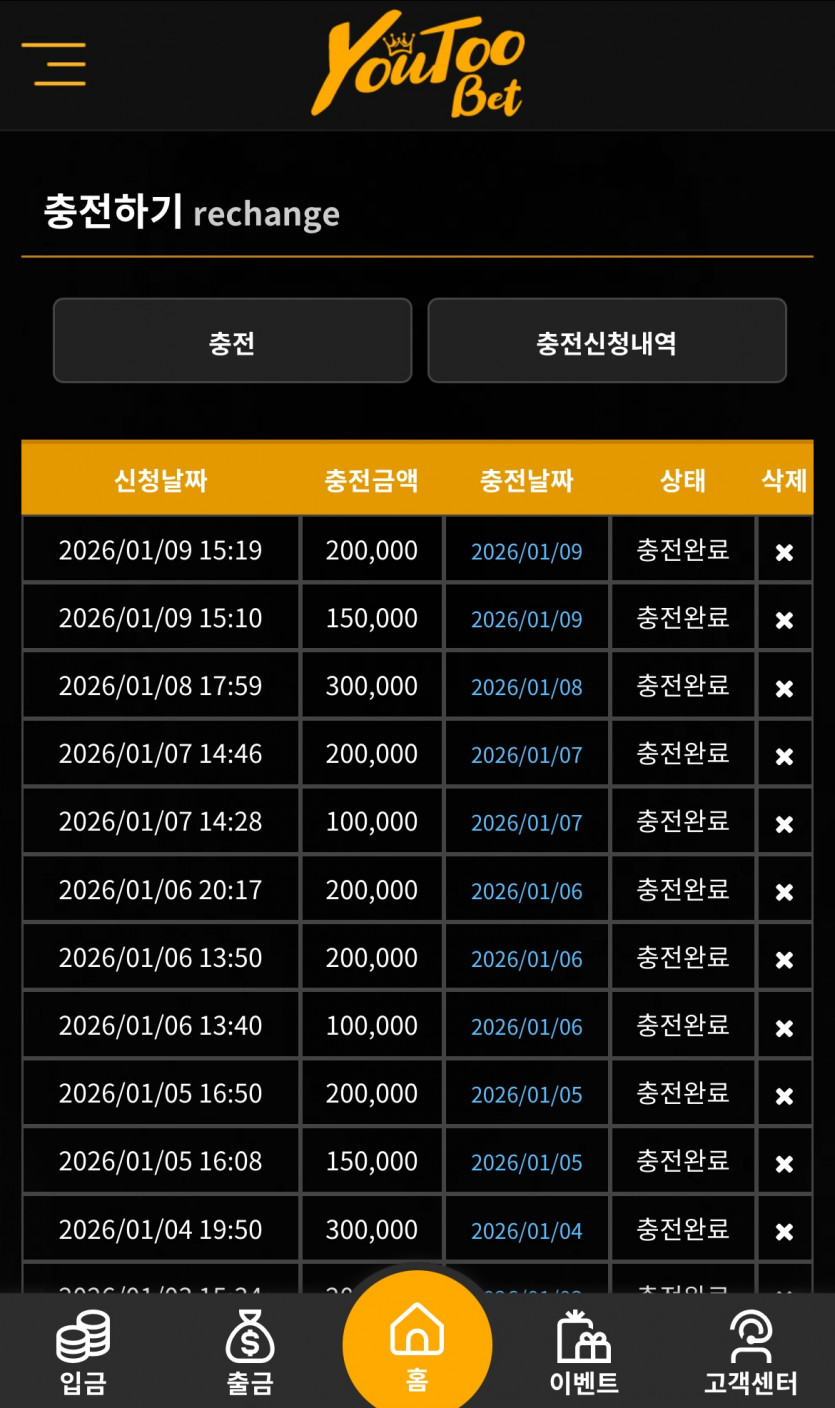Delete the 2026/01/06 13:50 row
The width and height of the screenshot is (835, 1408).
coord(785,960)
